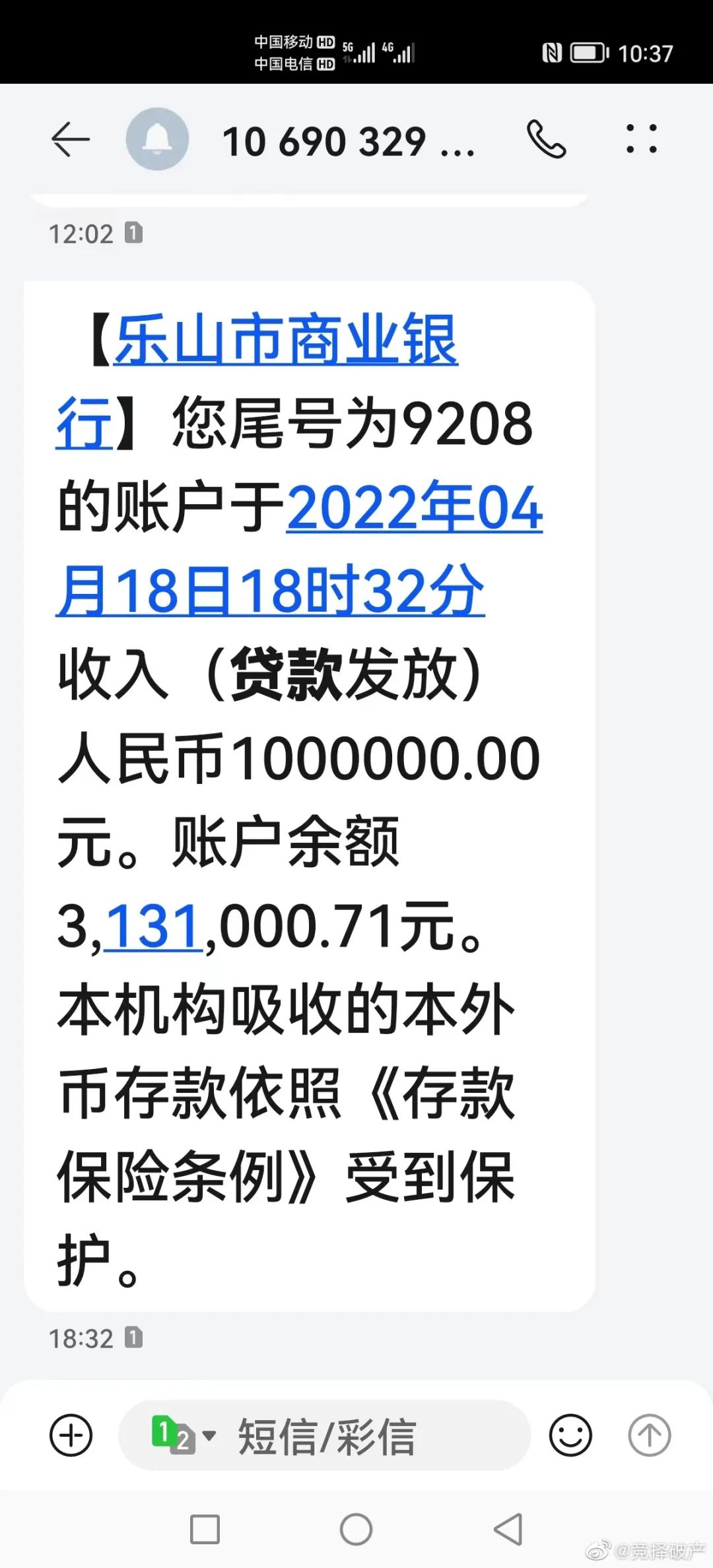The height and width of the screenshot is (1568, 713).
Task: Open the four-dot overflow menu
Action: click(x=641, y=139)
